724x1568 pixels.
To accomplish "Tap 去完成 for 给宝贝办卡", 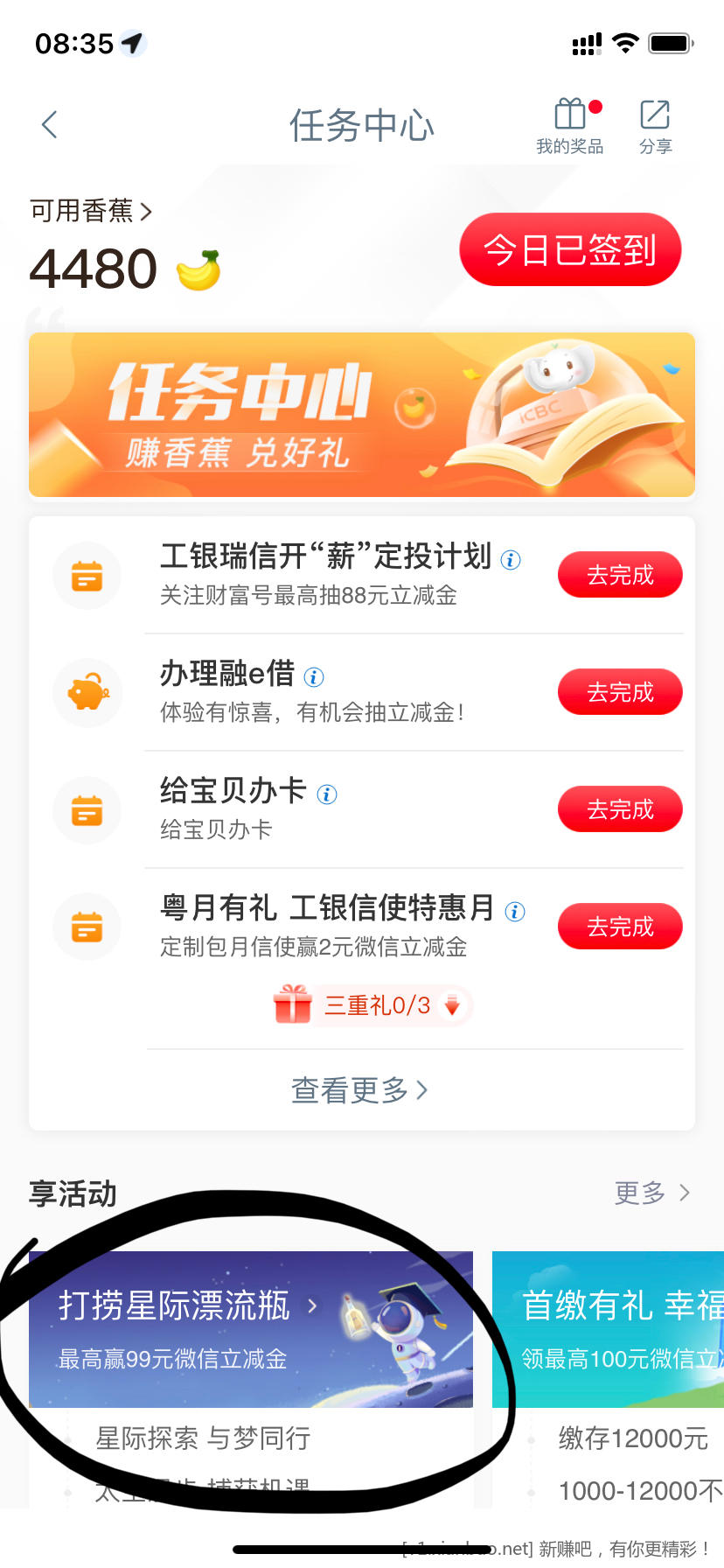I will pyautogui.click(x=620, y=809).
